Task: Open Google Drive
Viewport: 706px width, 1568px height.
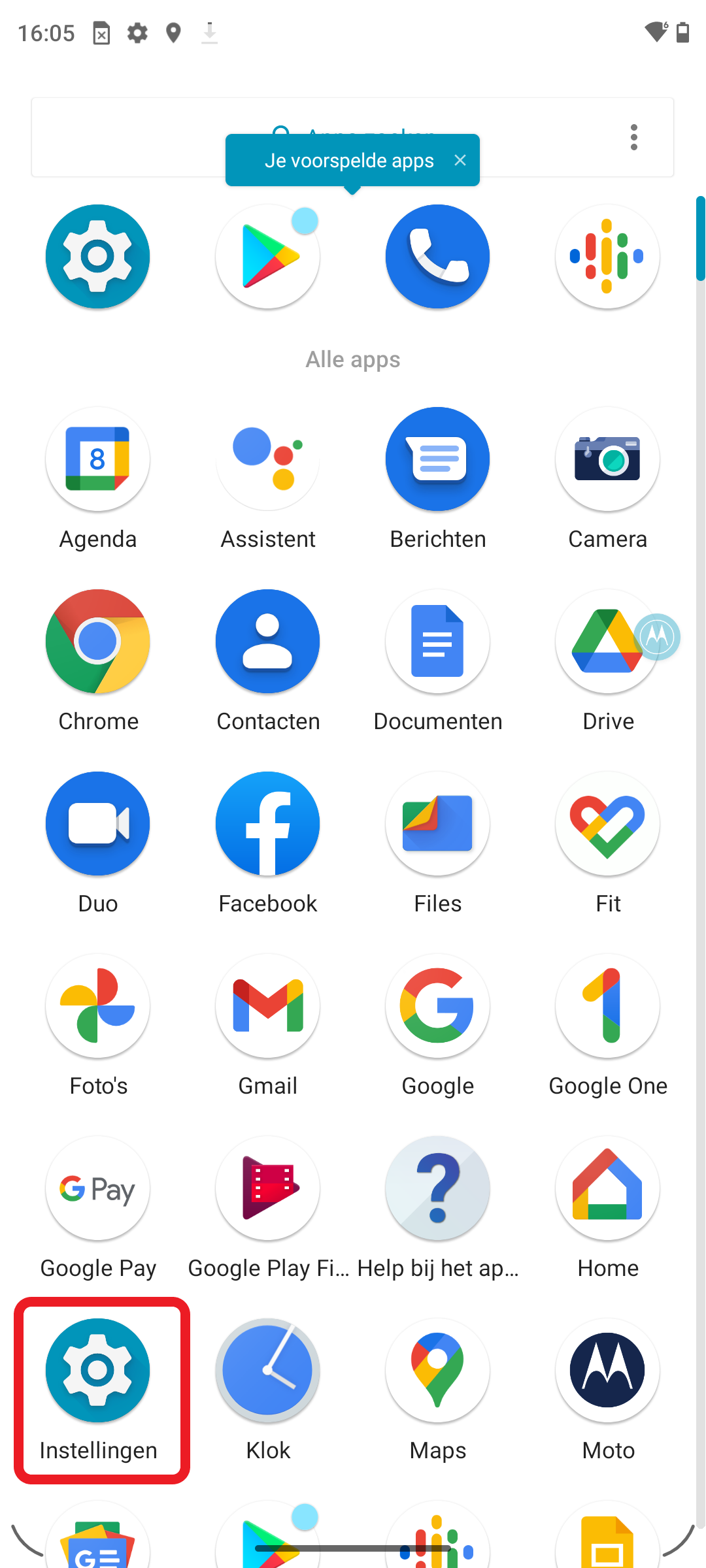Action: click(x=607, y=642)
